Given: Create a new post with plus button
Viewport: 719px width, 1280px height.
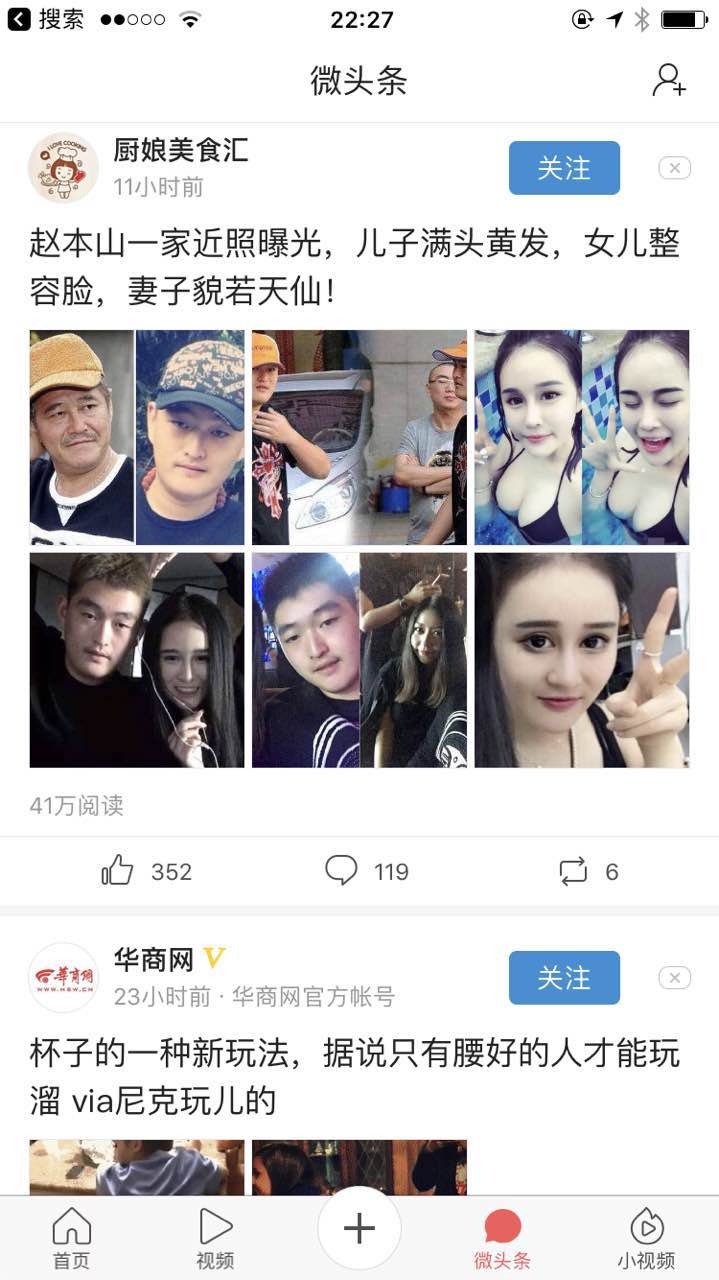Looking at the screenshot, I should (359, 1229).
